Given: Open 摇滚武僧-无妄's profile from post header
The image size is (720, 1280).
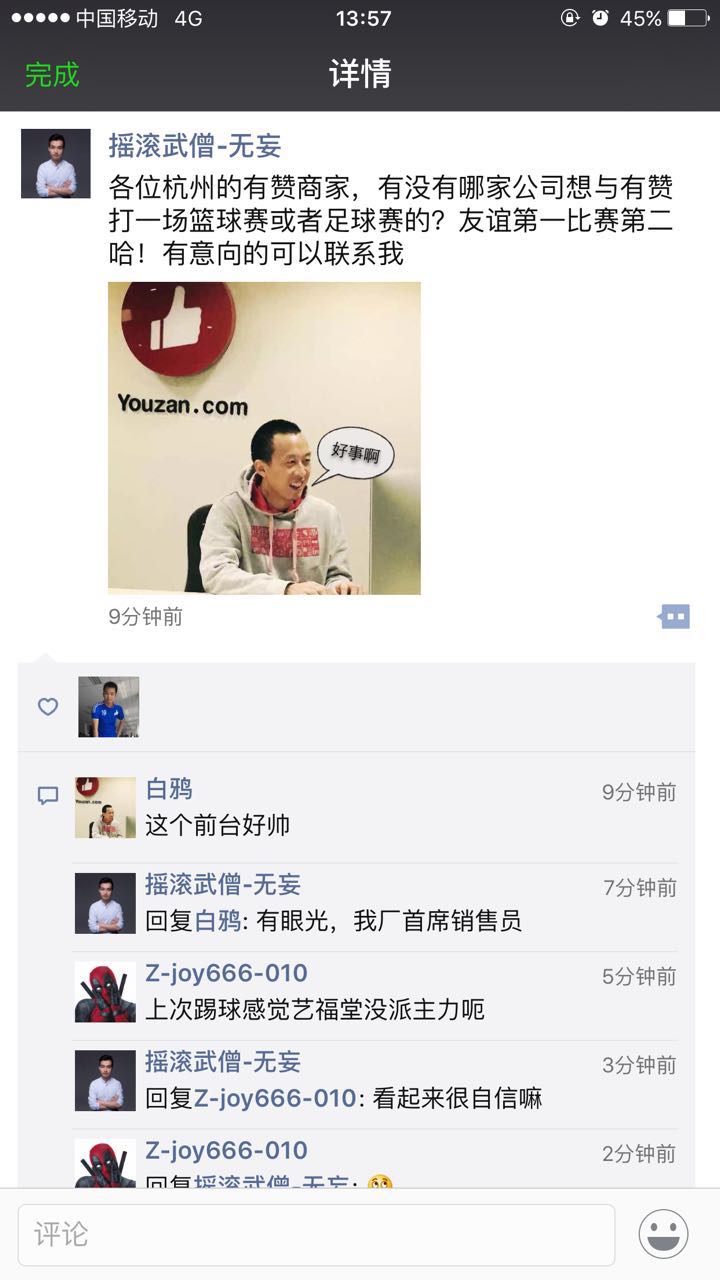Looking at the screenshot, I should click(x=195, y=146).
